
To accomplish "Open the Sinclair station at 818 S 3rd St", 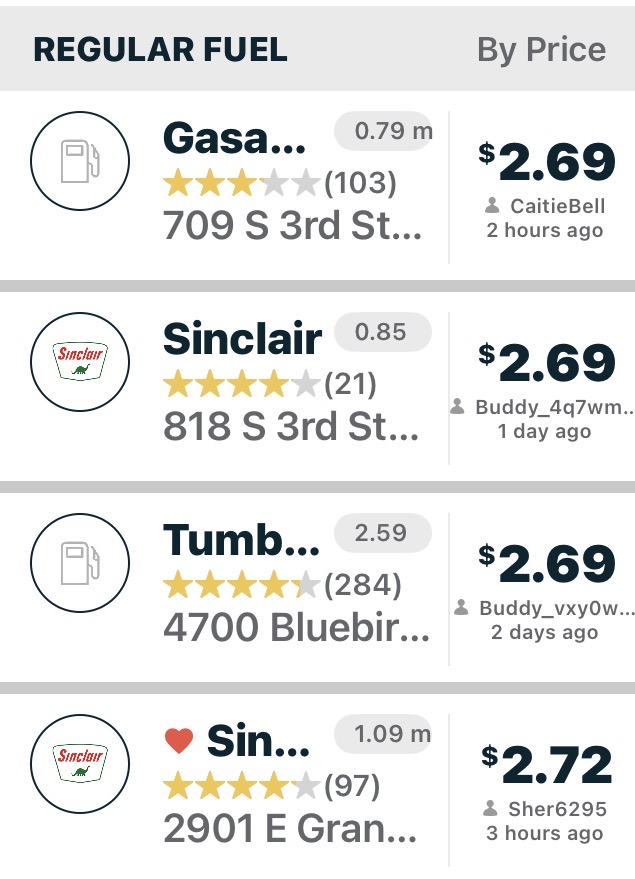I will [x=241, y=340].
